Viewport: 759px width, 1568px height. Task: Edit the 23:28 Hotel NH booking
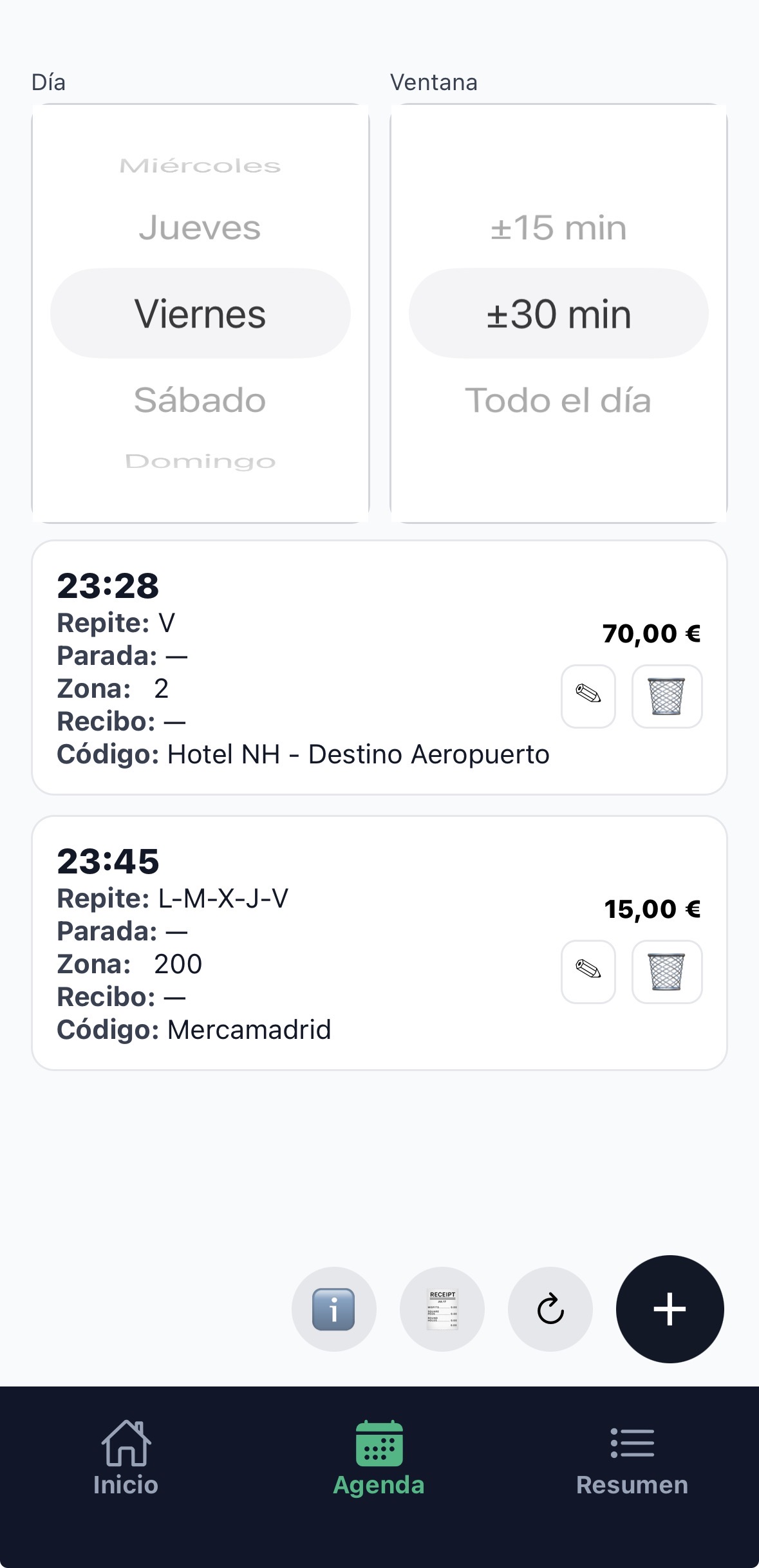point(588,697)
